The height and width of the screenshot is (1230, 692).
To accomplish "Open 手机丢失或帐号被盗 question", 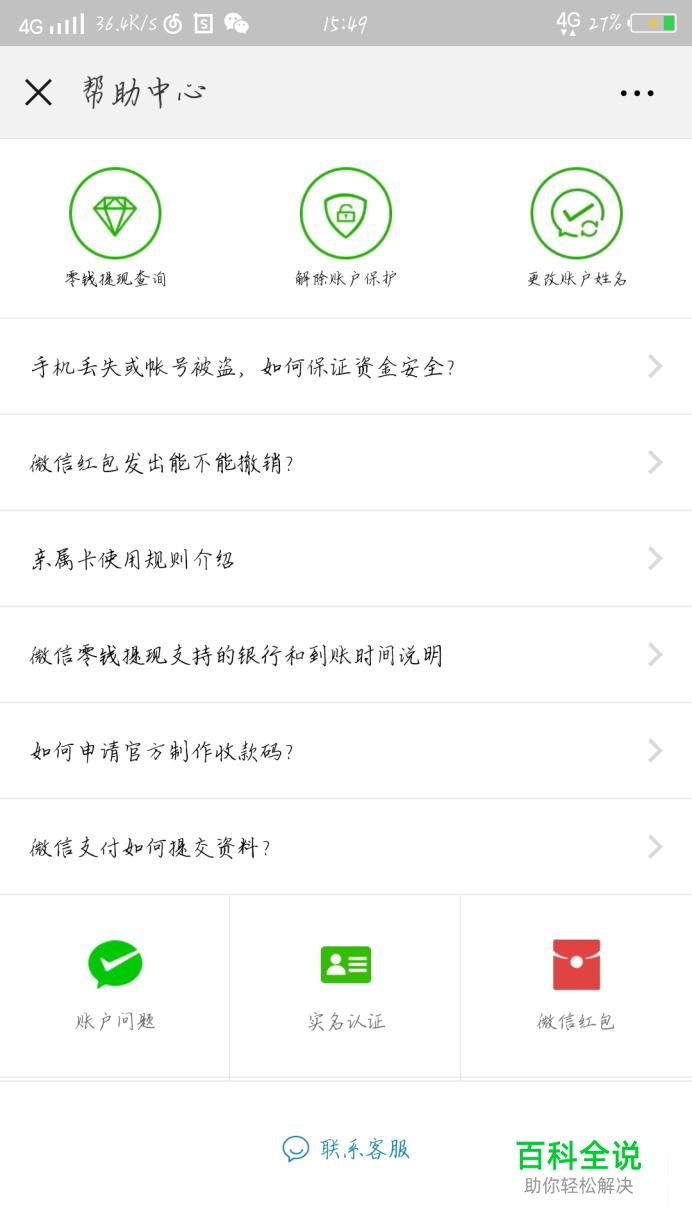I will (x=346, y=367).
